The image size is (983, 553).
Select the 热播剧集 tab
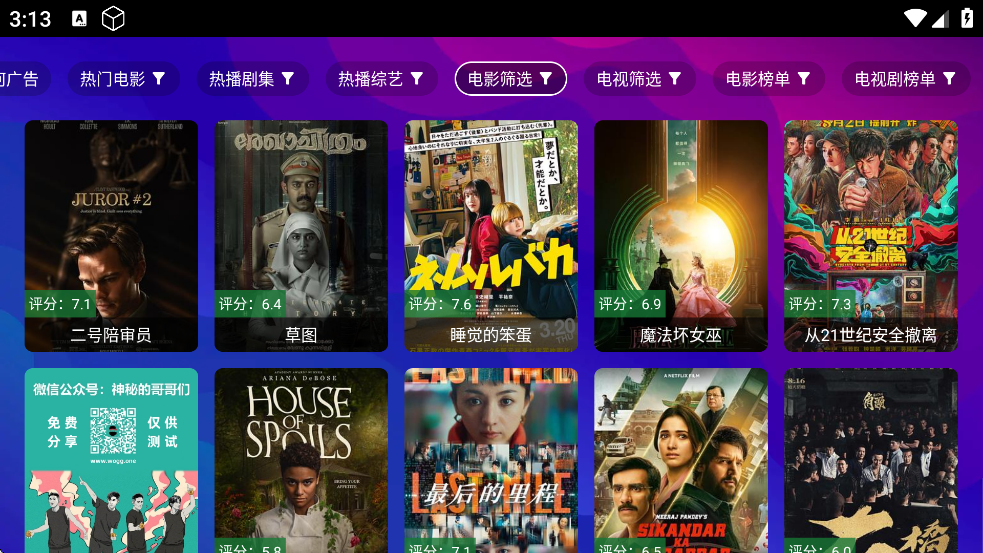[252, 79]
